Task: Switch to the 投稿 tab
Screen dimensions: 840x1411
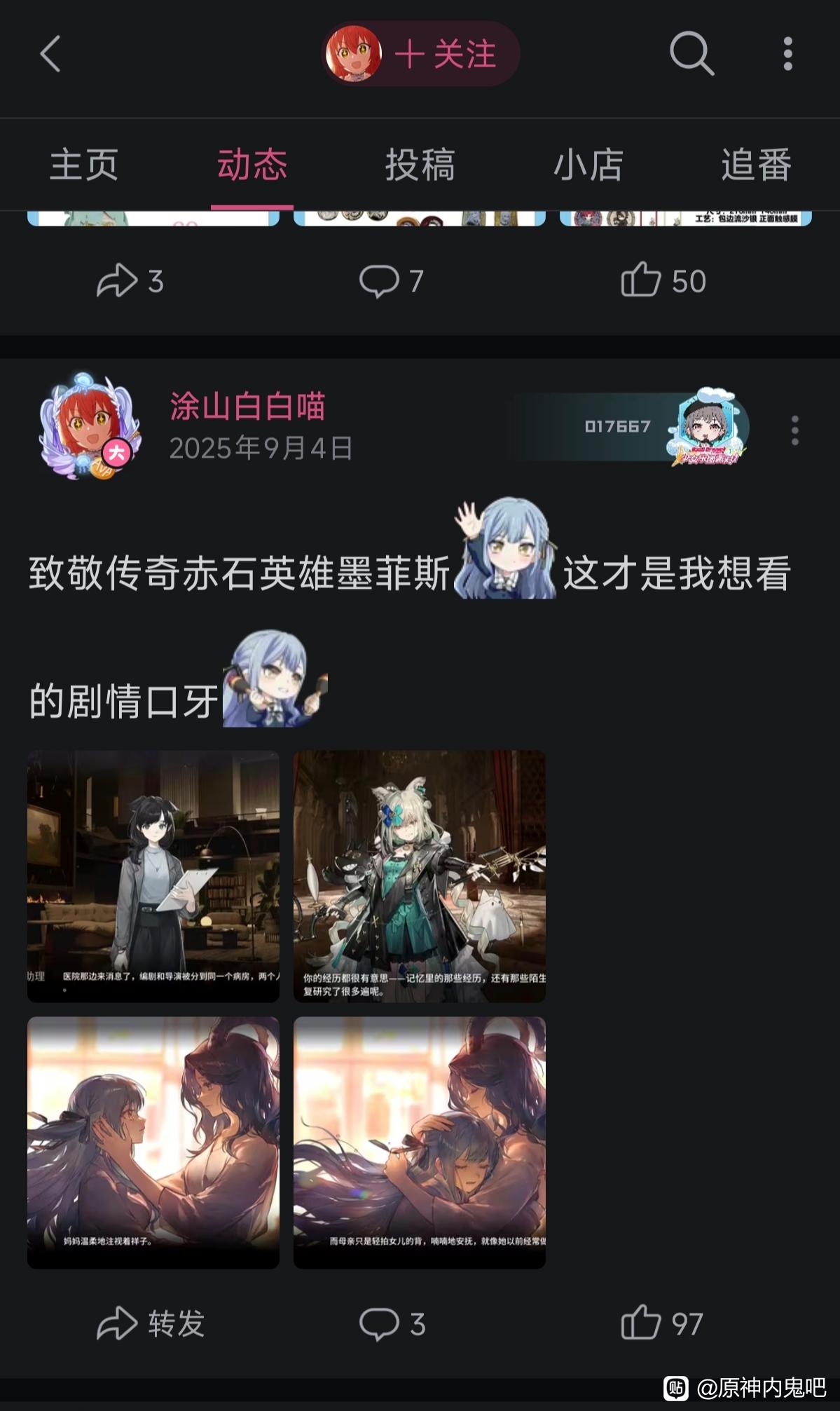Action: (x=420, y=165)
